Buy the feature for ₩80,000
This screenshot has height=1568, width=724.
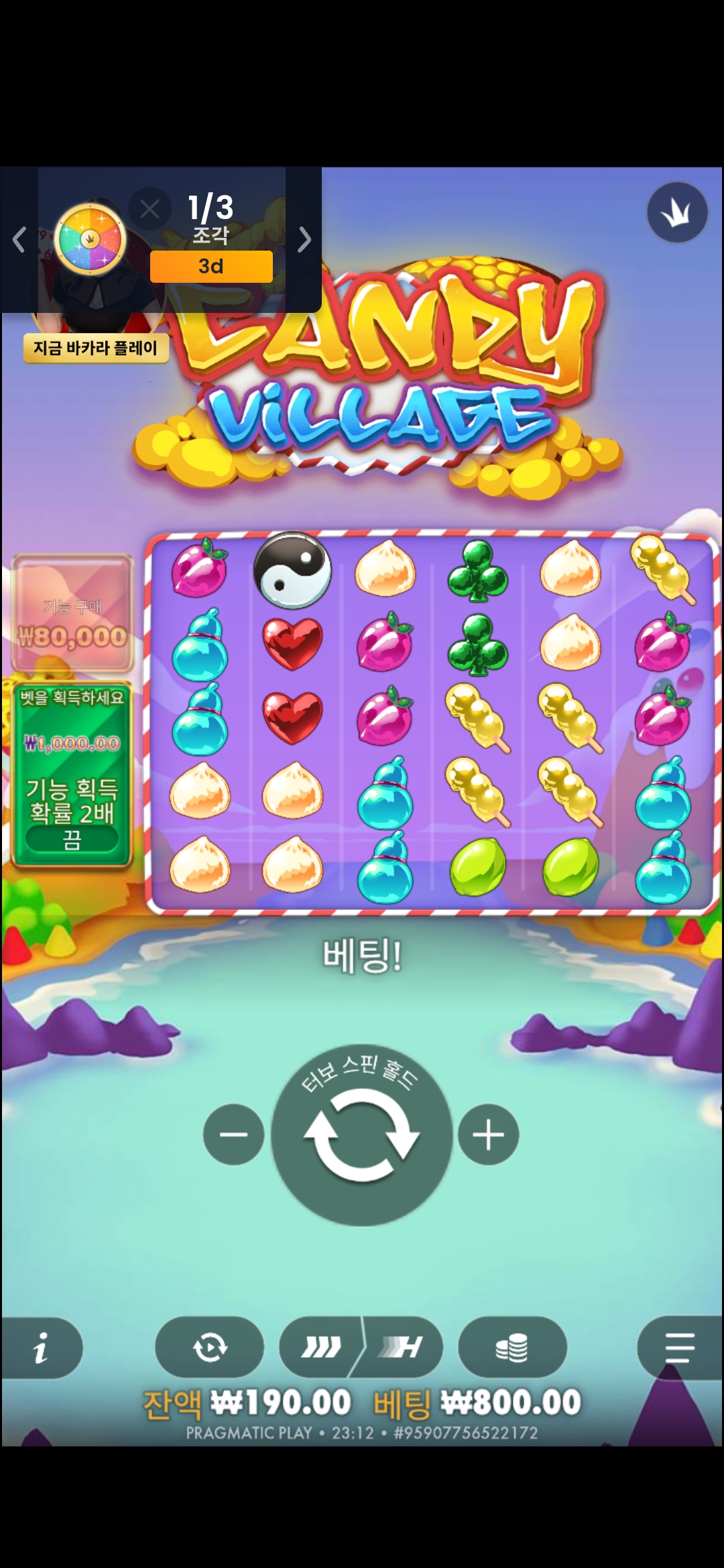(72, 614)
